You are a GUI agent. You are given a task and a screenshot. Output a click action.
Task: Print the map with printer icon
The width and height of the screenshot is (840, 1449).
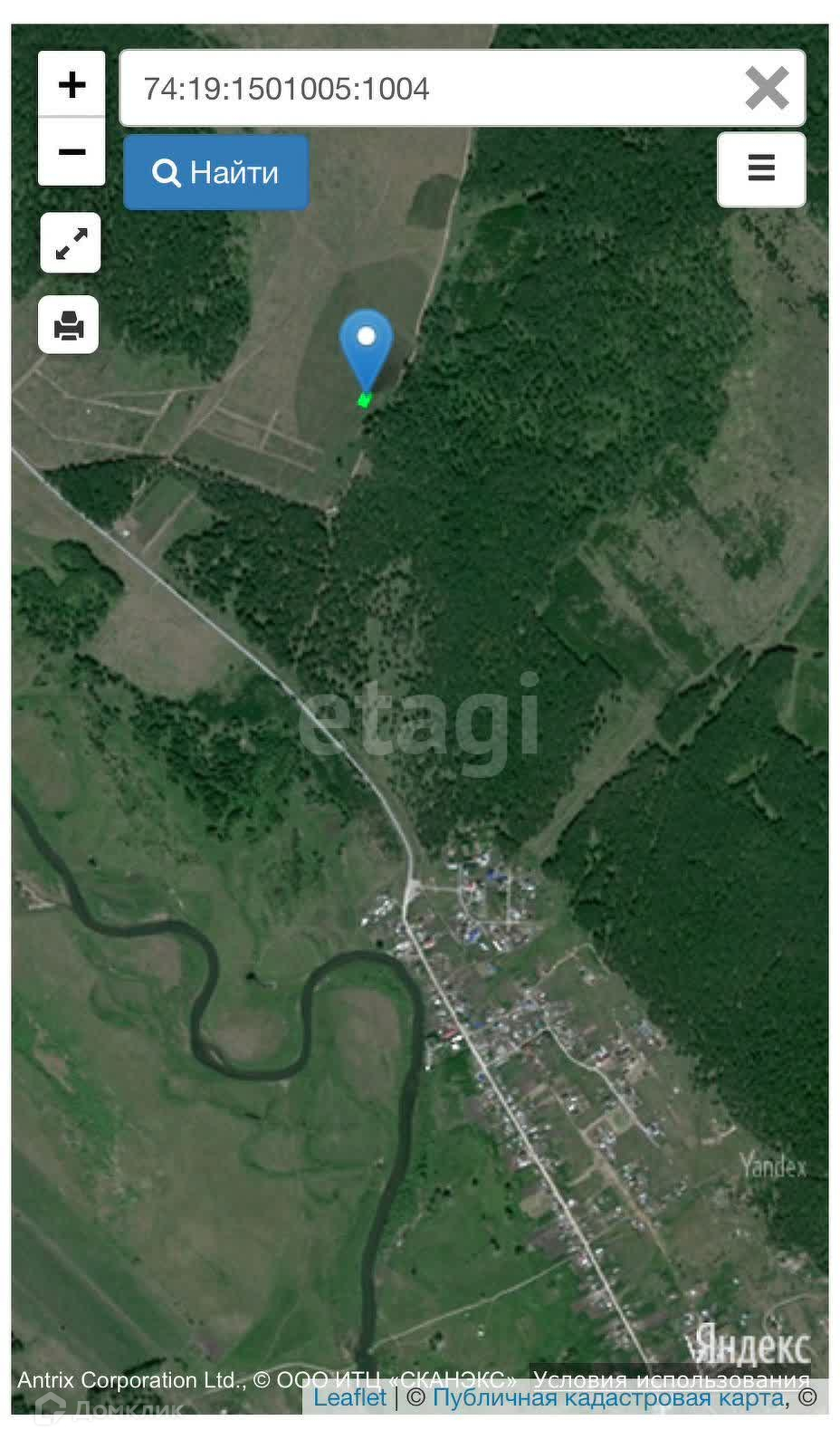coord(69,324)
